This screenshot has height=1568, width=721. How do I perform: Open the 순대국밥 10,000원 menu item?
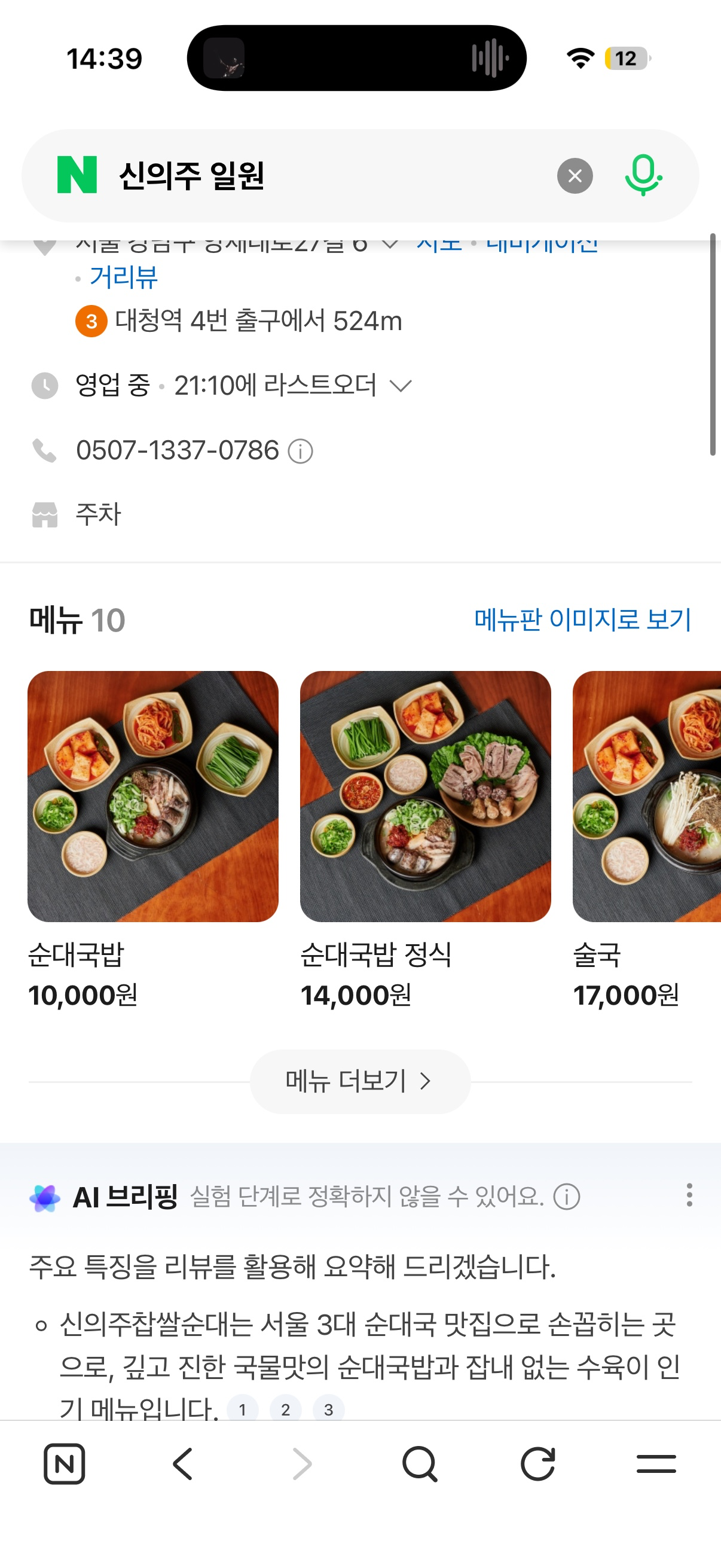click(x=152, y=840)
